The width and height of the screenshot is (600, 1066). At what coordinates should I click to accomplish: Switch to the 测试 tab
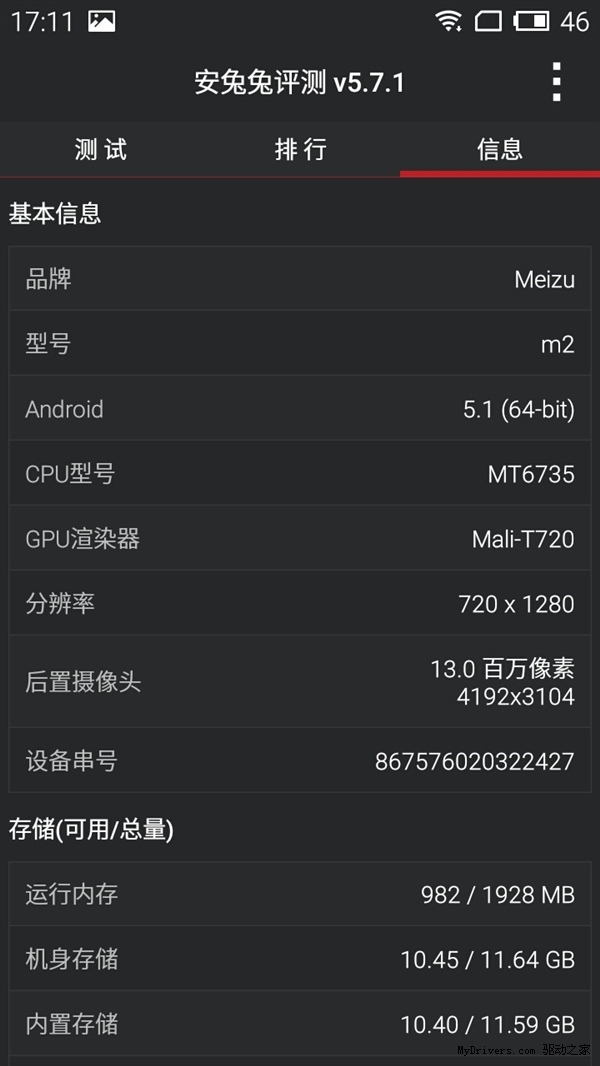point(100,150)
